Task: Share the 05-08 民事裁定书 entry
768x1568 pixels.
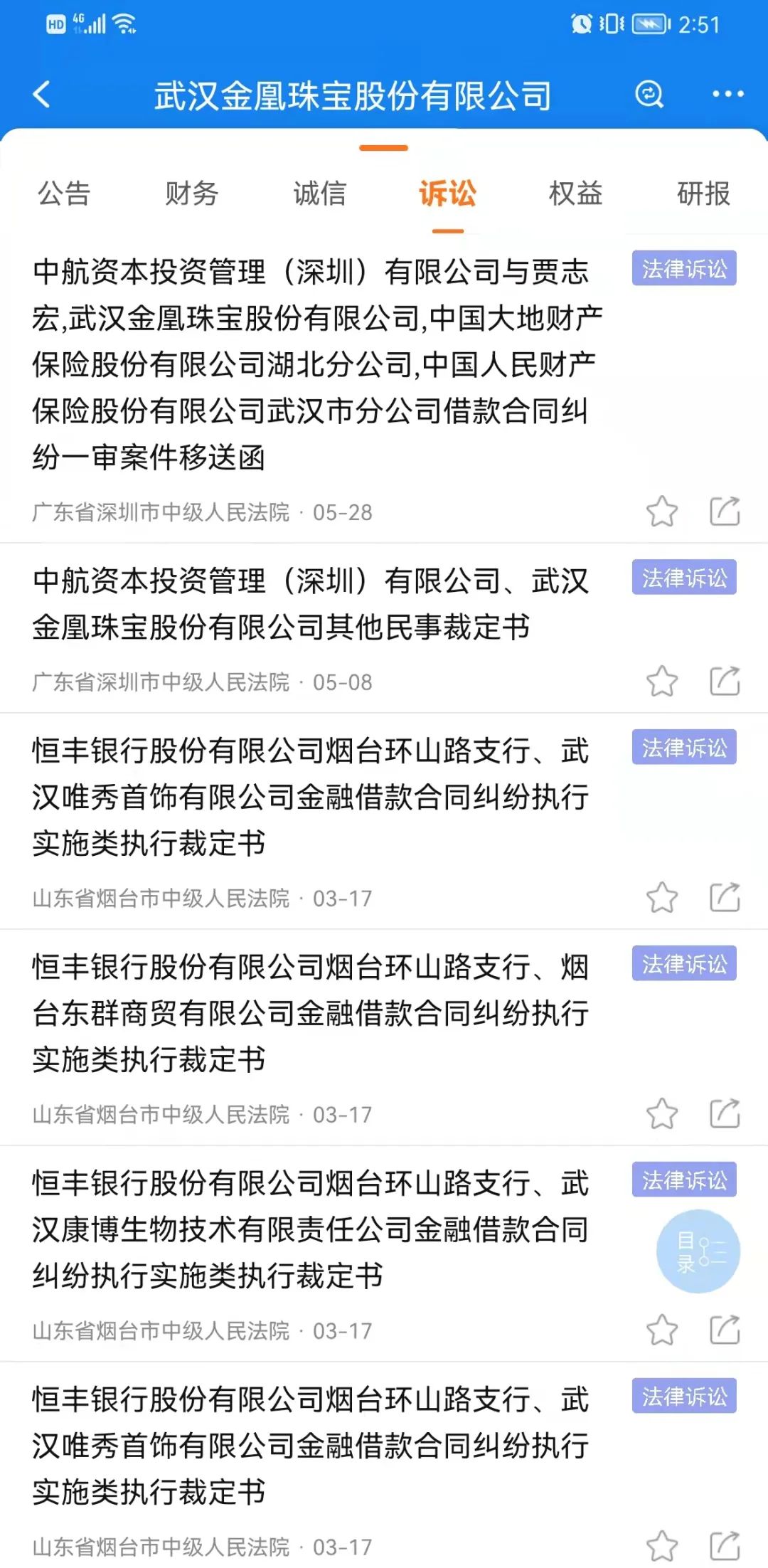Action: (725, 682)
